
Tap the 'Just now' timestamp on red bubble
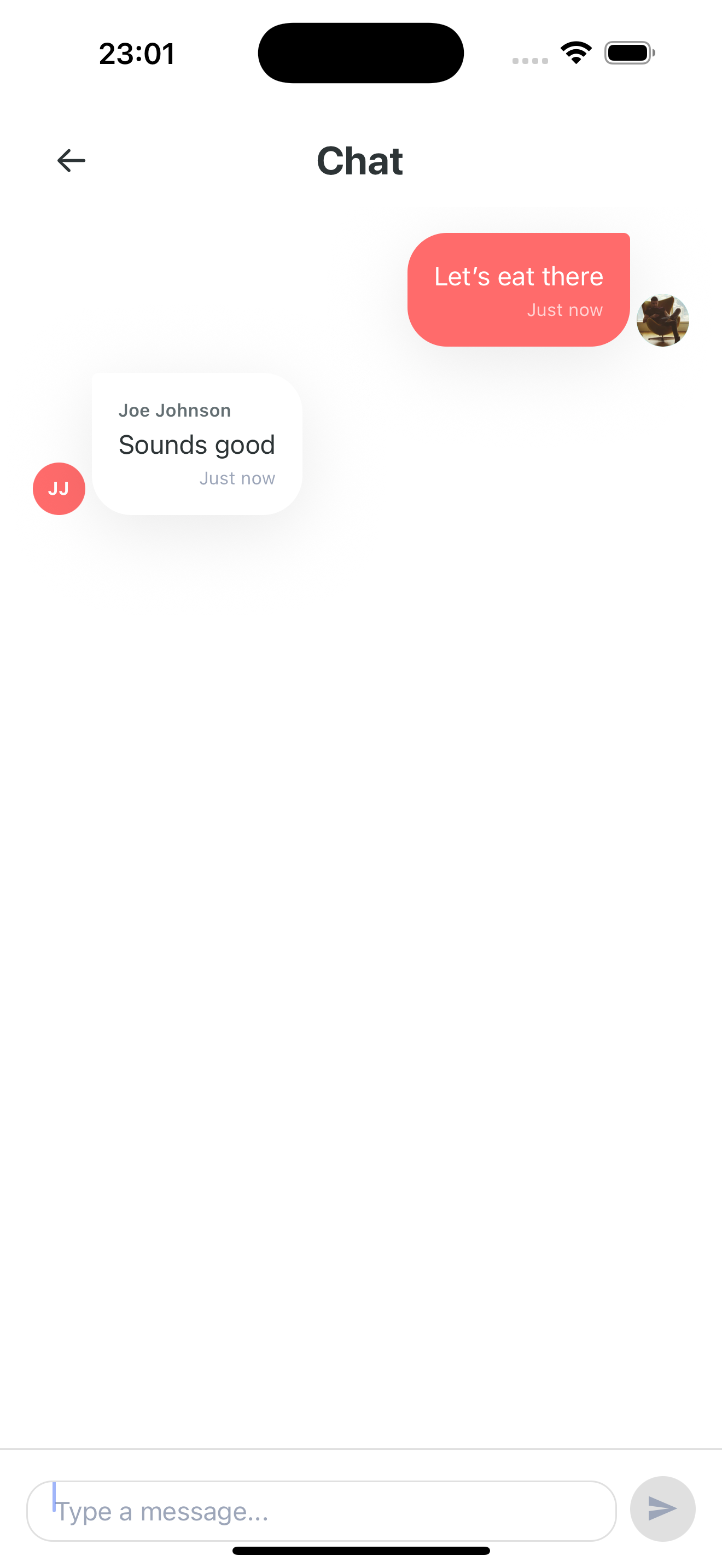click(x=565, y=309)
